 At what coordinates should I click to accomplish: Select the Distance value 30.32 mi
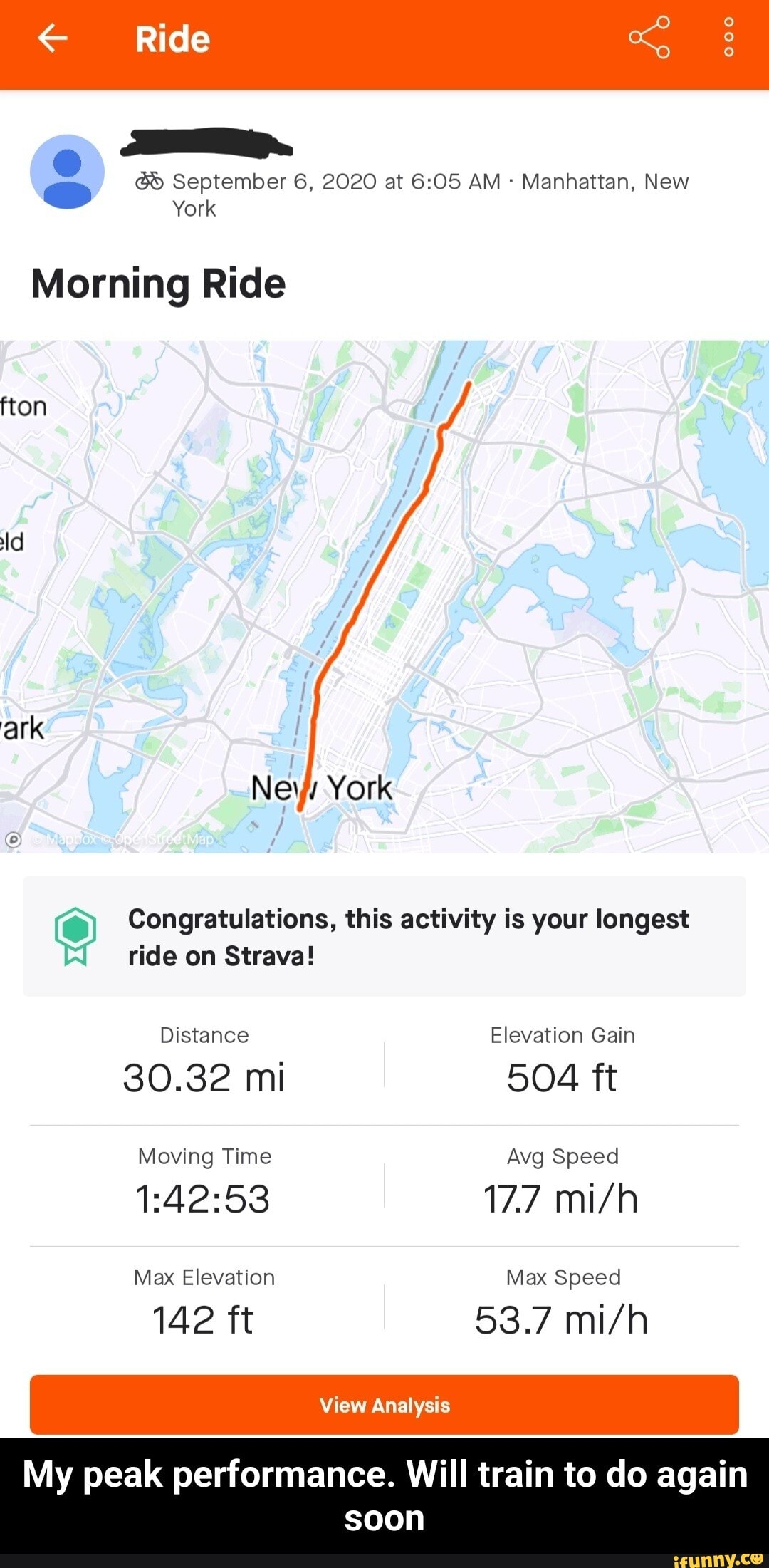point(204,1077)
